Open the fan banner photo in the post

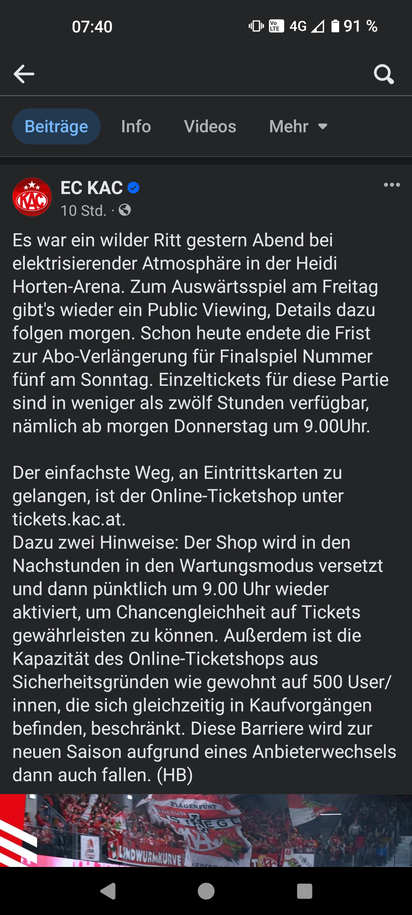tap(206, 830)
